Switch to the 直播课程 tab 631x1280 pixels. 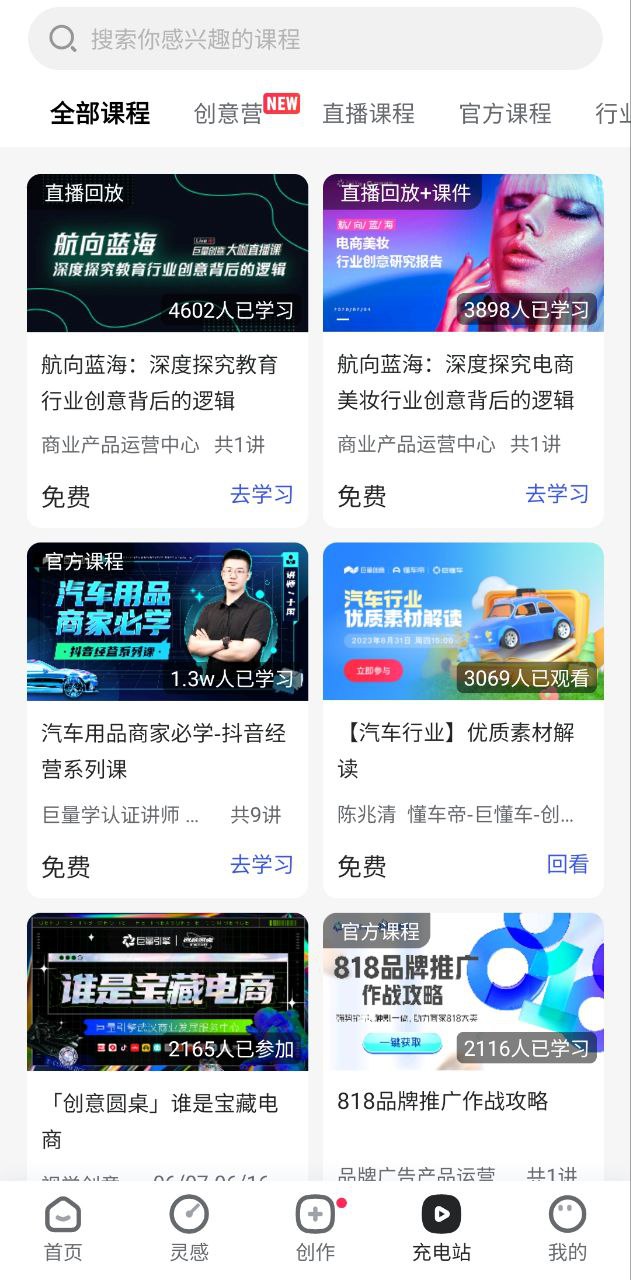[x=368, y=114]
